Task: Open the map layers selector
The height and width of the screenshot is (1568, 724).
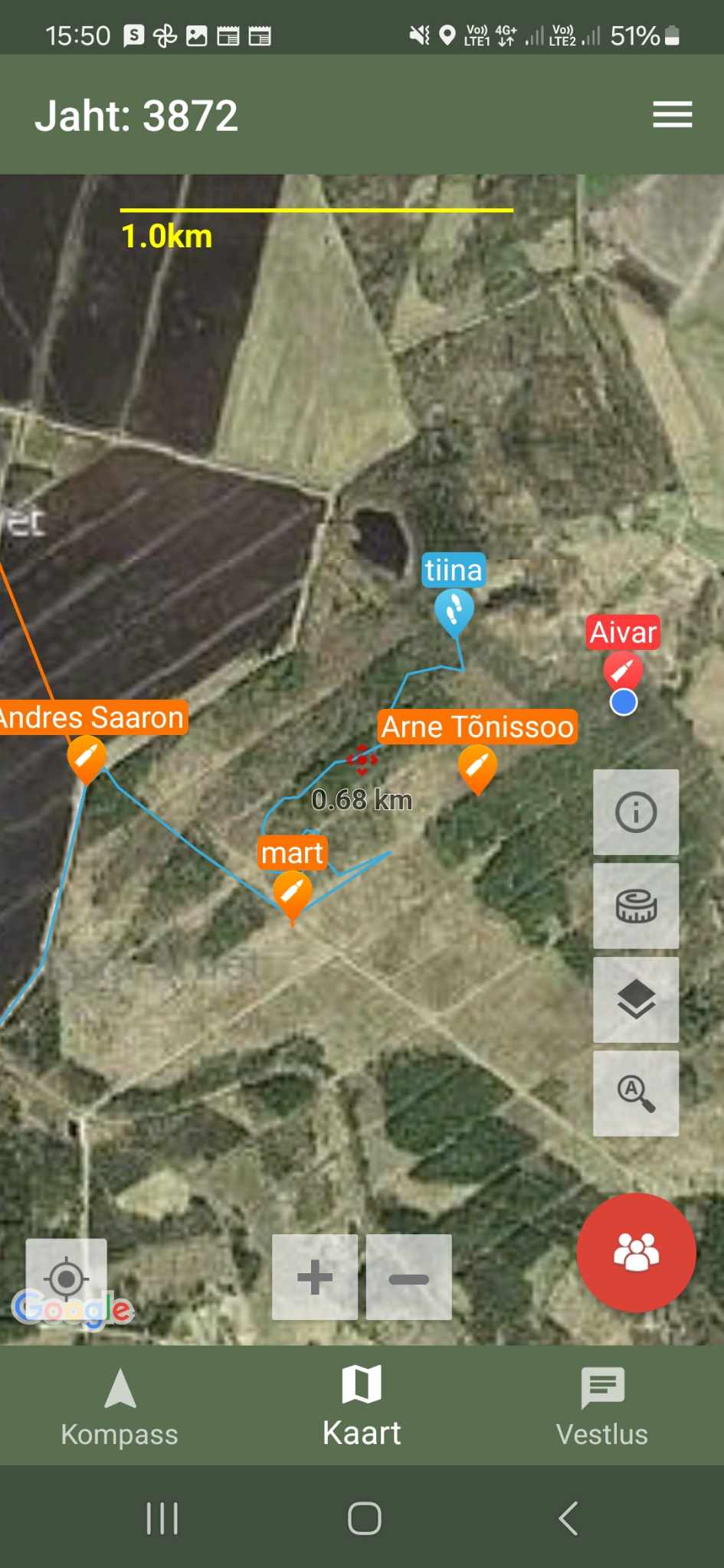Action: pos(635,1000)
